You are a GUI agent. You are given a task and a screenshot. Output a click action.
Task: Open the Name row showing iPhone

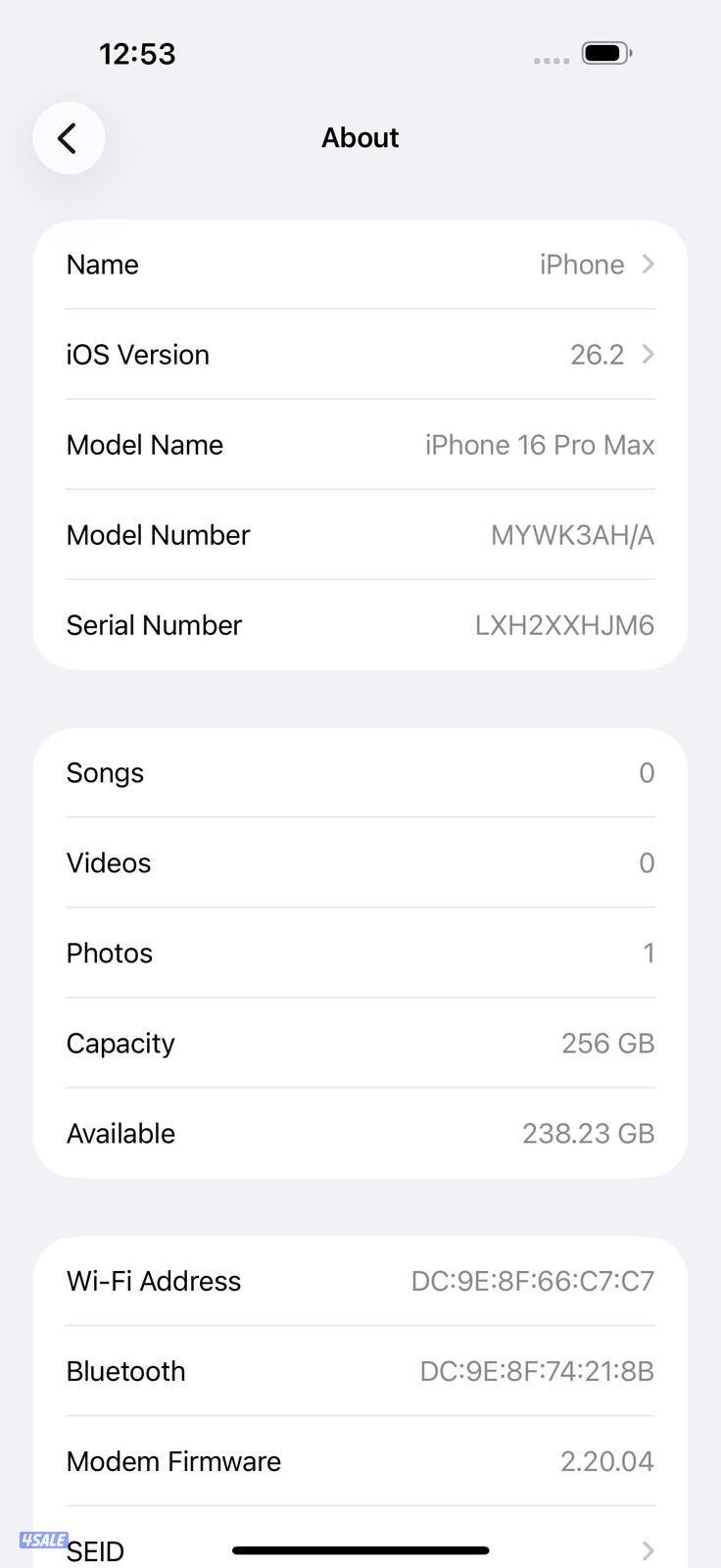click(360, 264)
